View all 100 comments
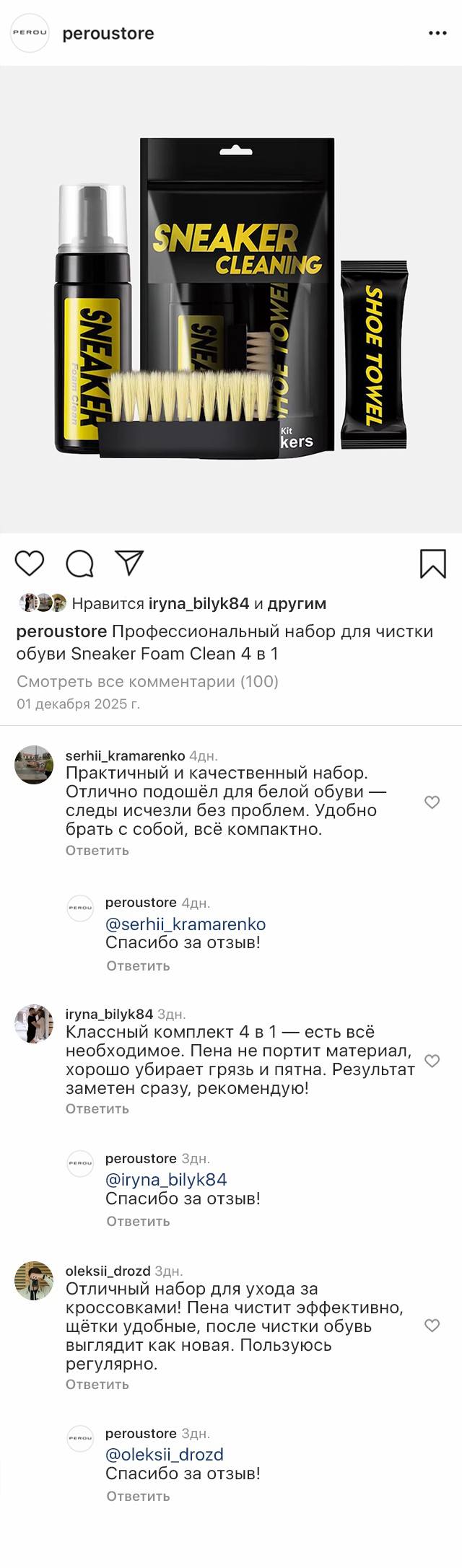Image resolution: width=462 pixels, height=1568 pixels. (147, 681)
